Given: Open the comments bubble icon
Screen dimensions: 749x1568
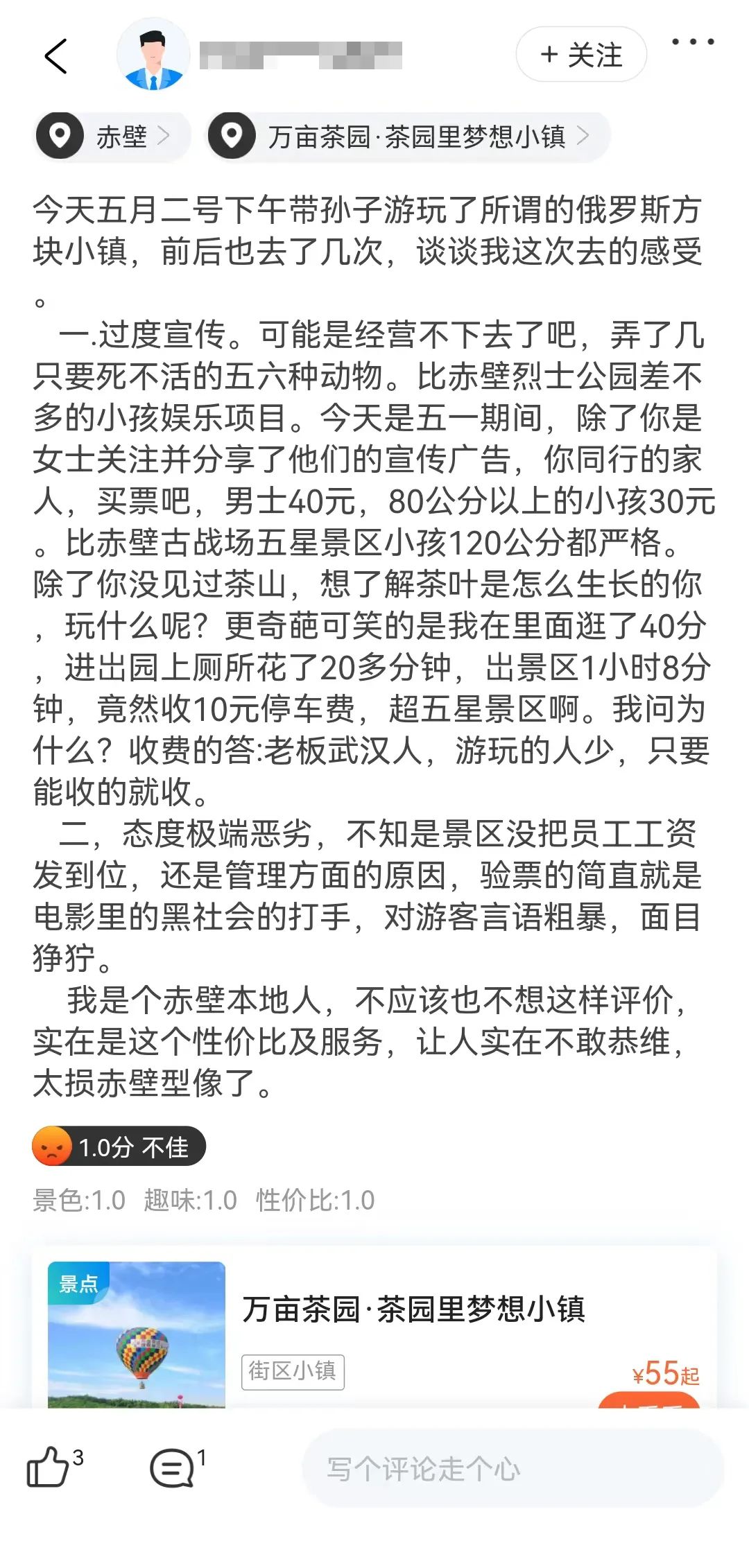Looking at the screenshot, I should [x=171, y=1467].
